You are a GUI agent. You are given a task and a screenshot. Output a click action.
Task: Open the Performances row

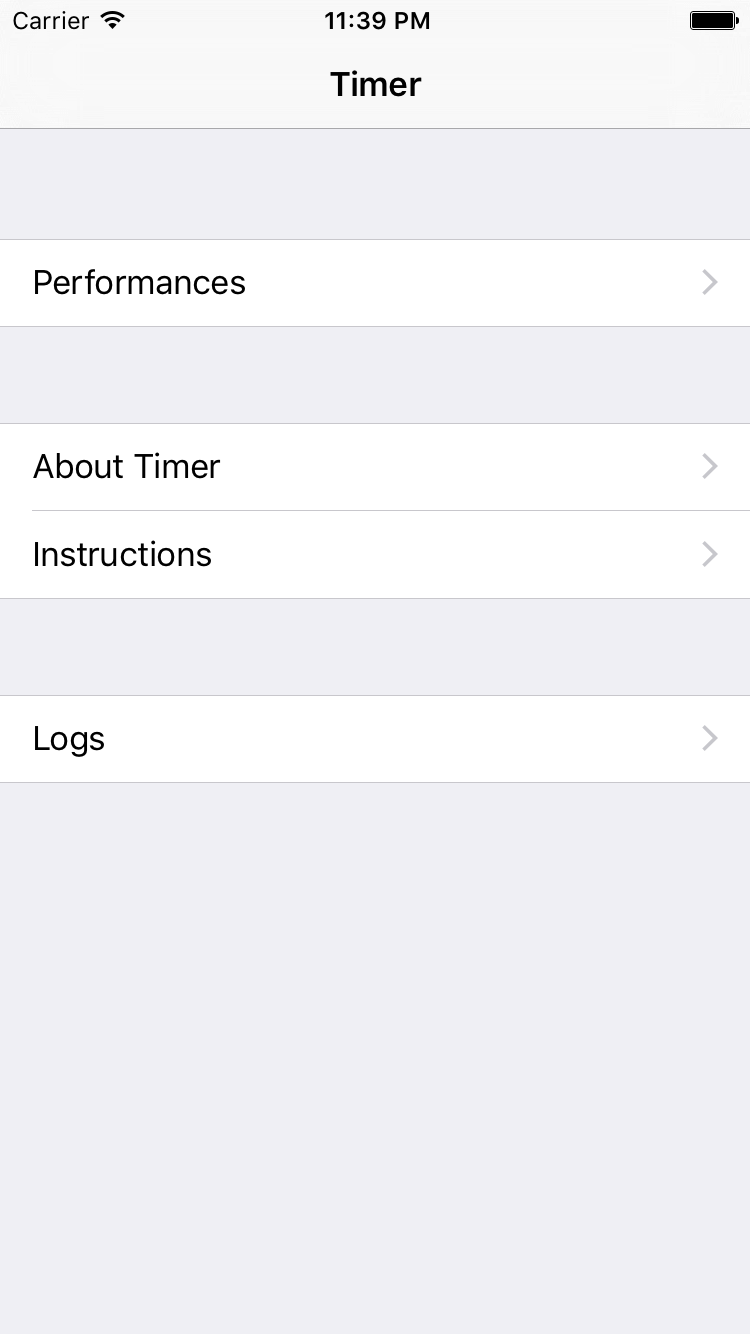(x=375, y=283)
